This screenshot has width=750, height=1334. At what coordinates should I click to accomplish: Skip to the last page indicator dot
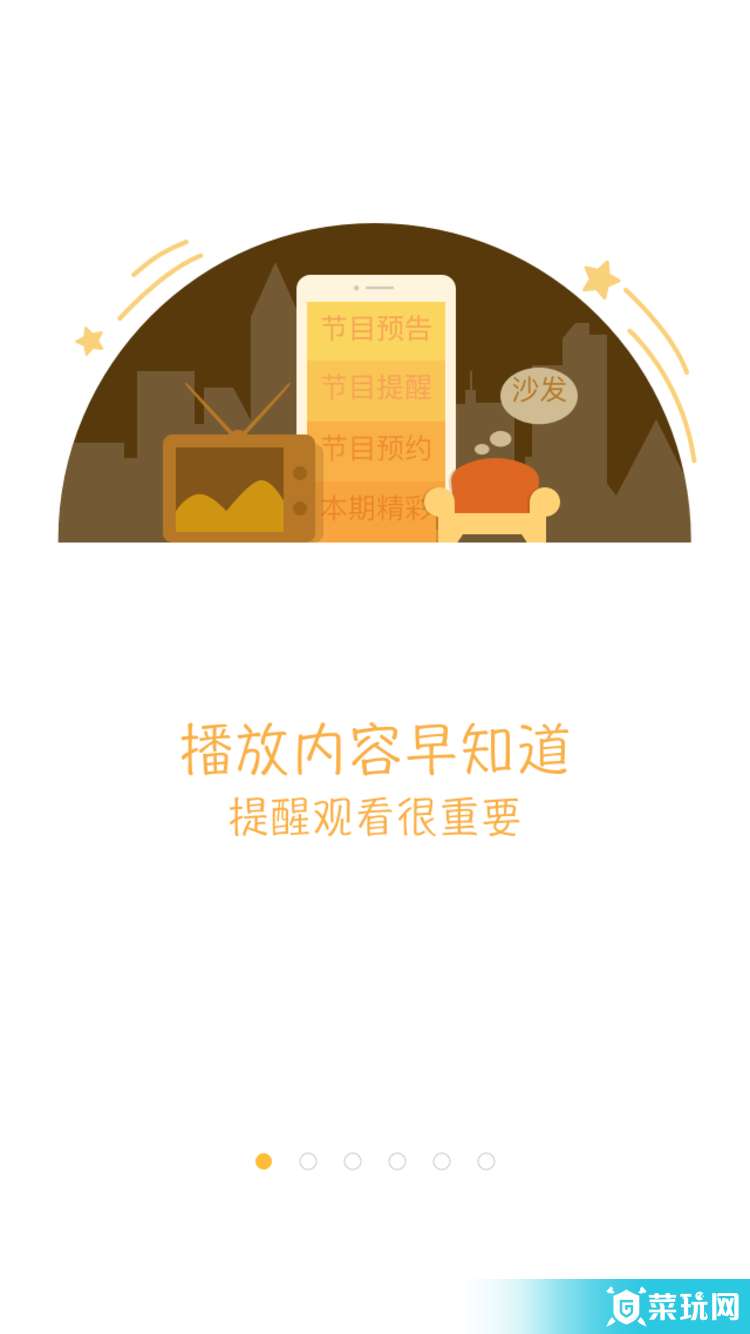coord(486,1161)
